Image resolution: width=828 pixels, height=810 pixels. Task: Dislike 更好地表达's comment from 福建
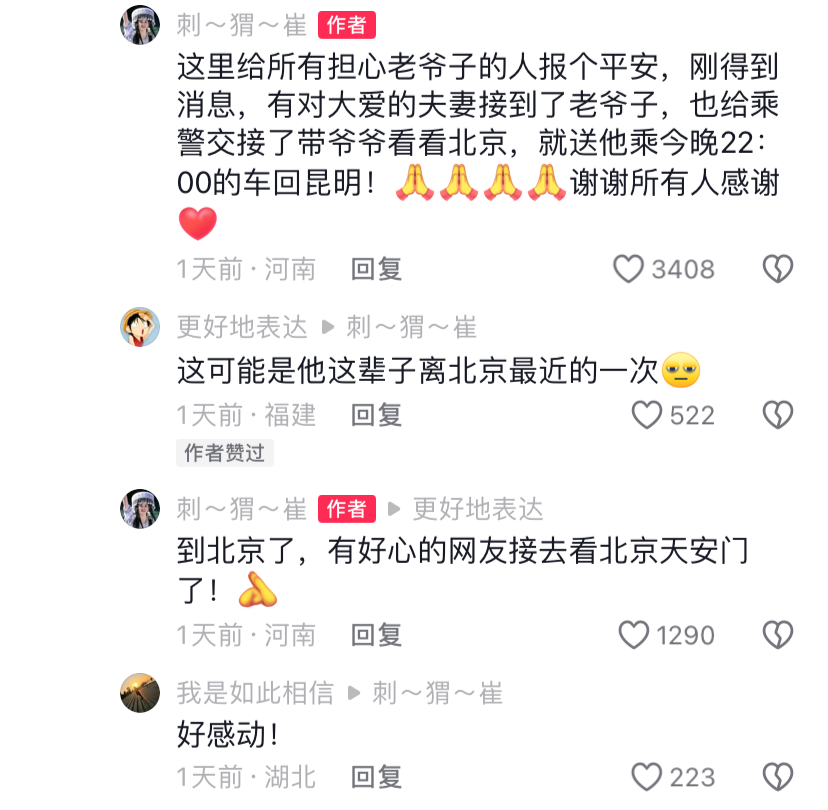777,415
